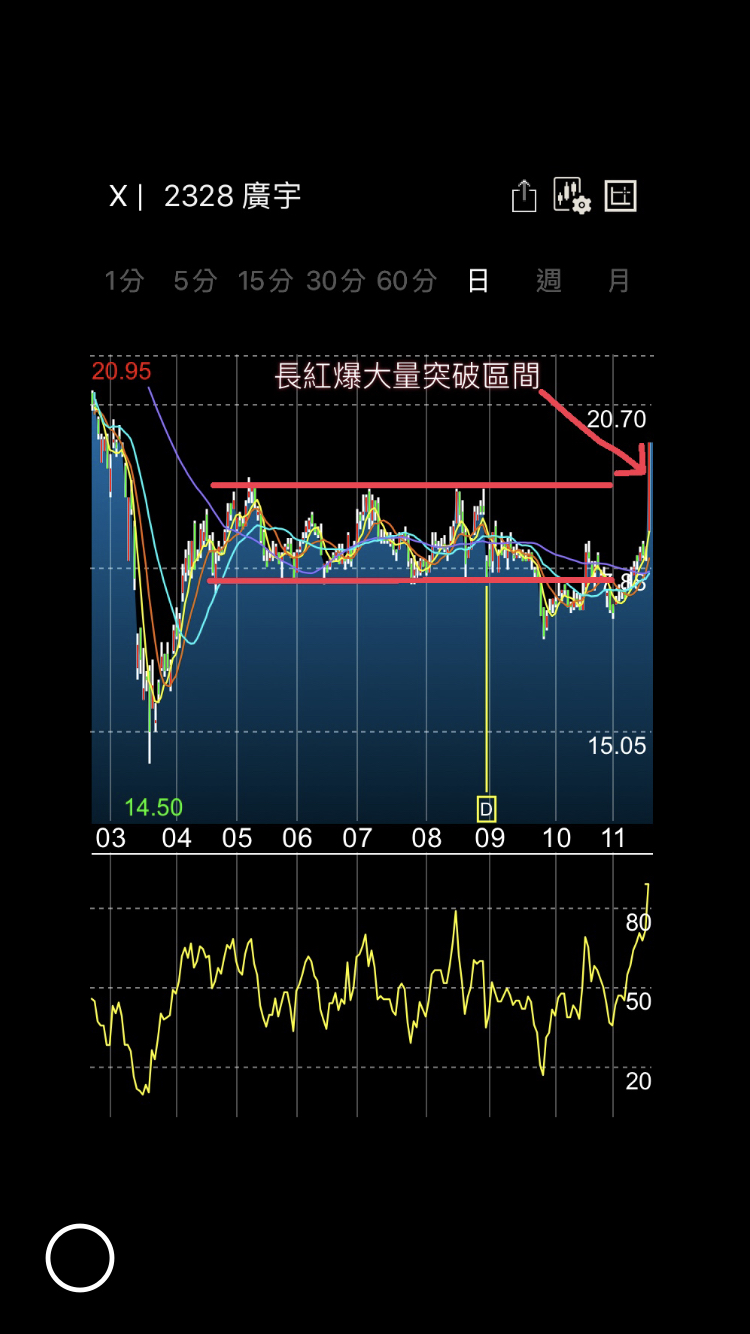Screen dimensions: 750x1334
Task: Open chart indicator settings
Action: 572,196
